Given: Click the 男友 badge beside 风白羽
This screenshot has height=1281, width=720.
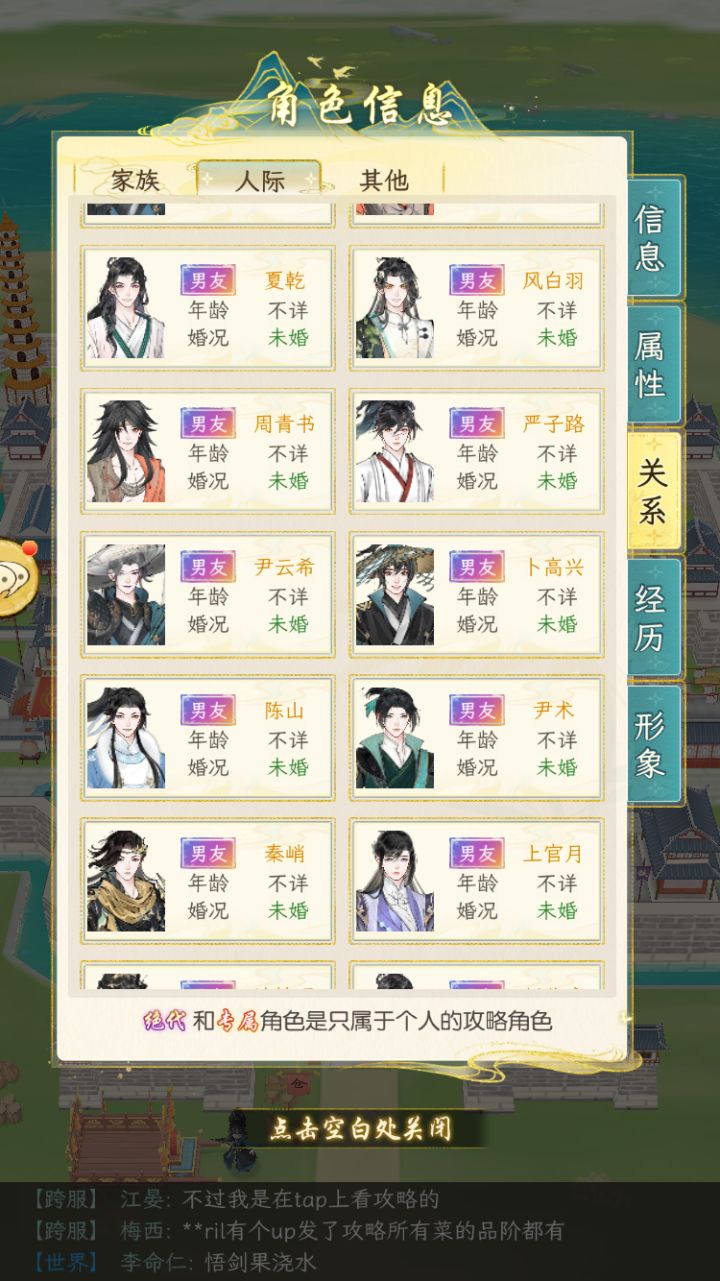Looking at the screenshot, I should coord(477,279).
